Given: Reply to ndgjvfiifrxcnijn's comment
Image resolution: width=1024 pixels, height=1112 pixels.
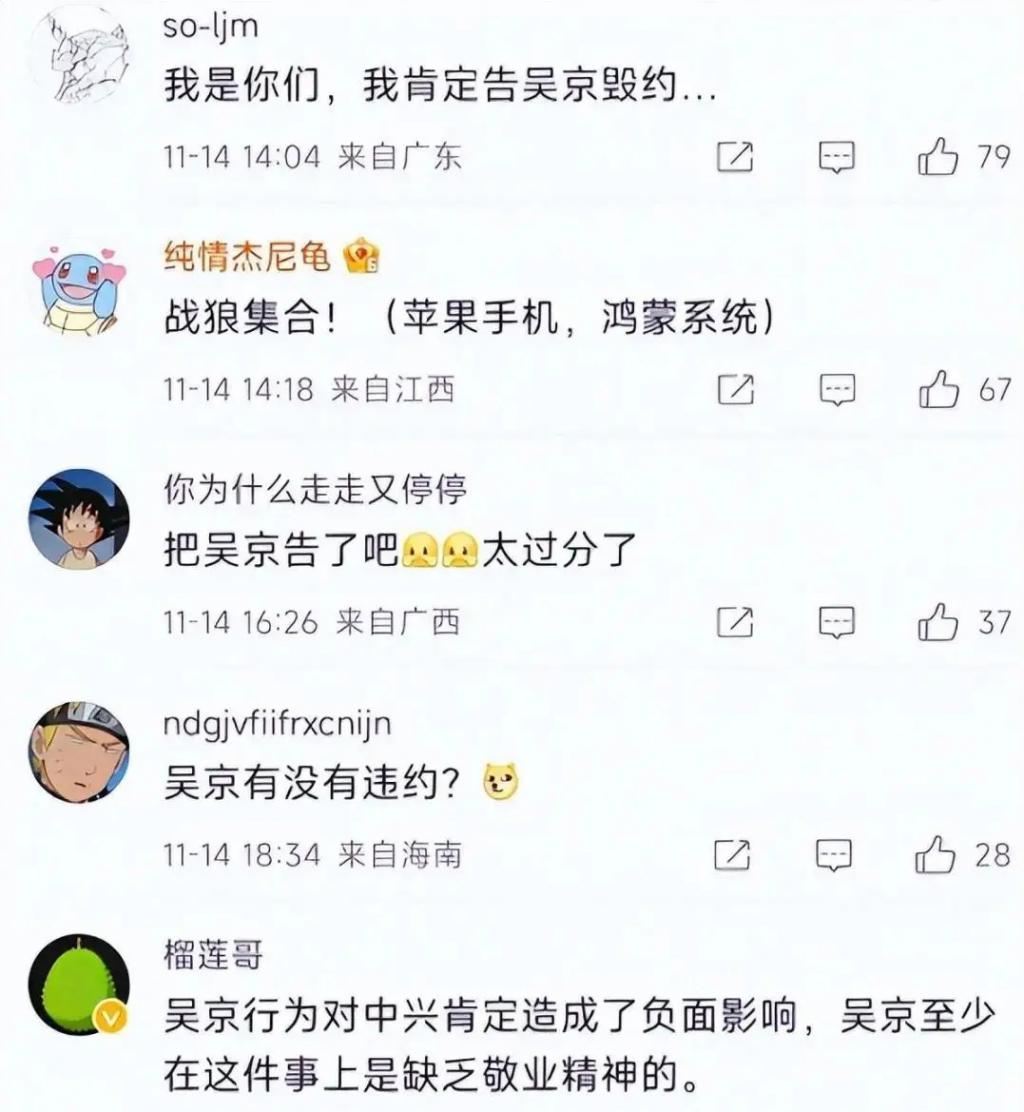Looking at the screenshot, I should coord(834,855).
